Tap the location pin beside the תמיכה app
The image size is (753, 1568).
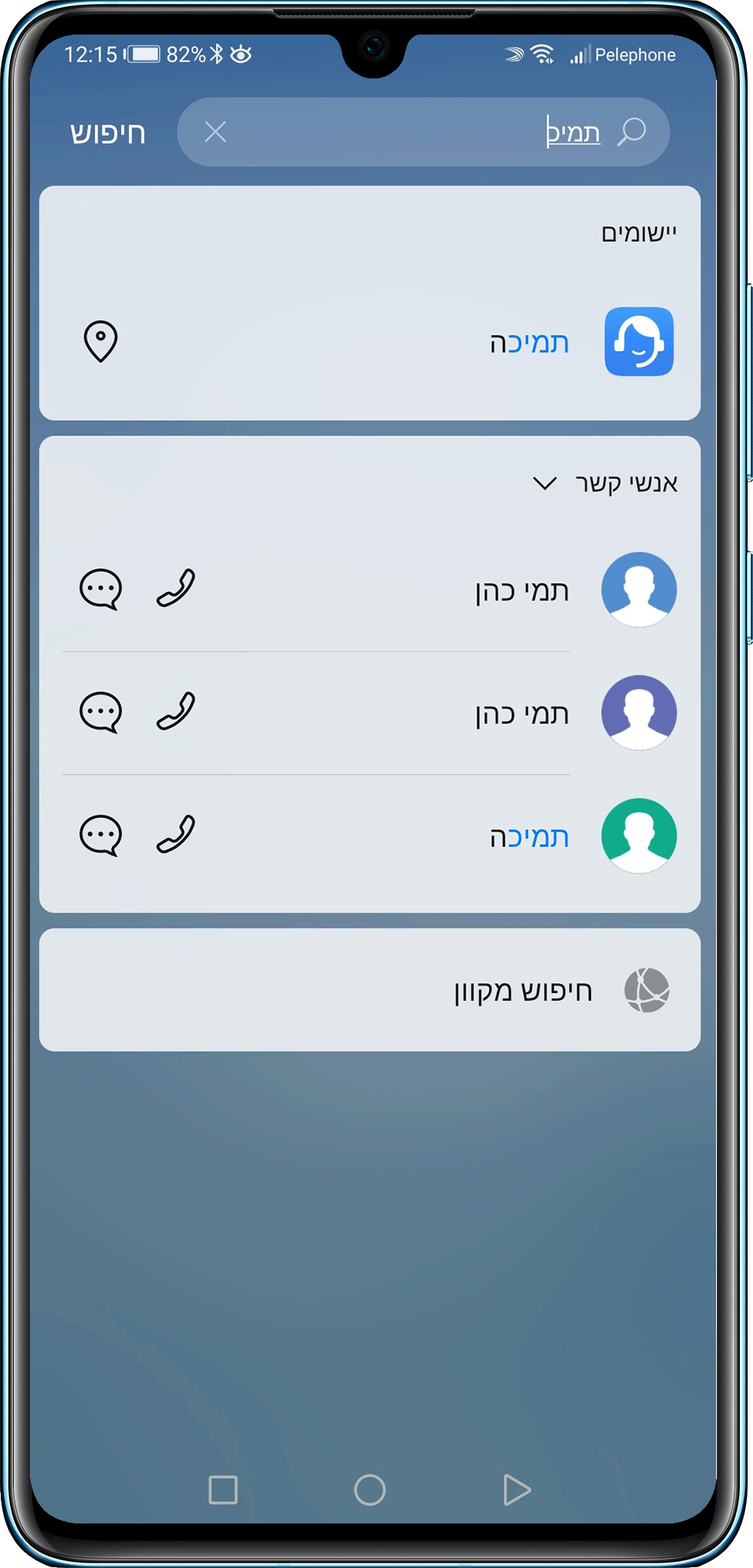(x=101, y=341)
